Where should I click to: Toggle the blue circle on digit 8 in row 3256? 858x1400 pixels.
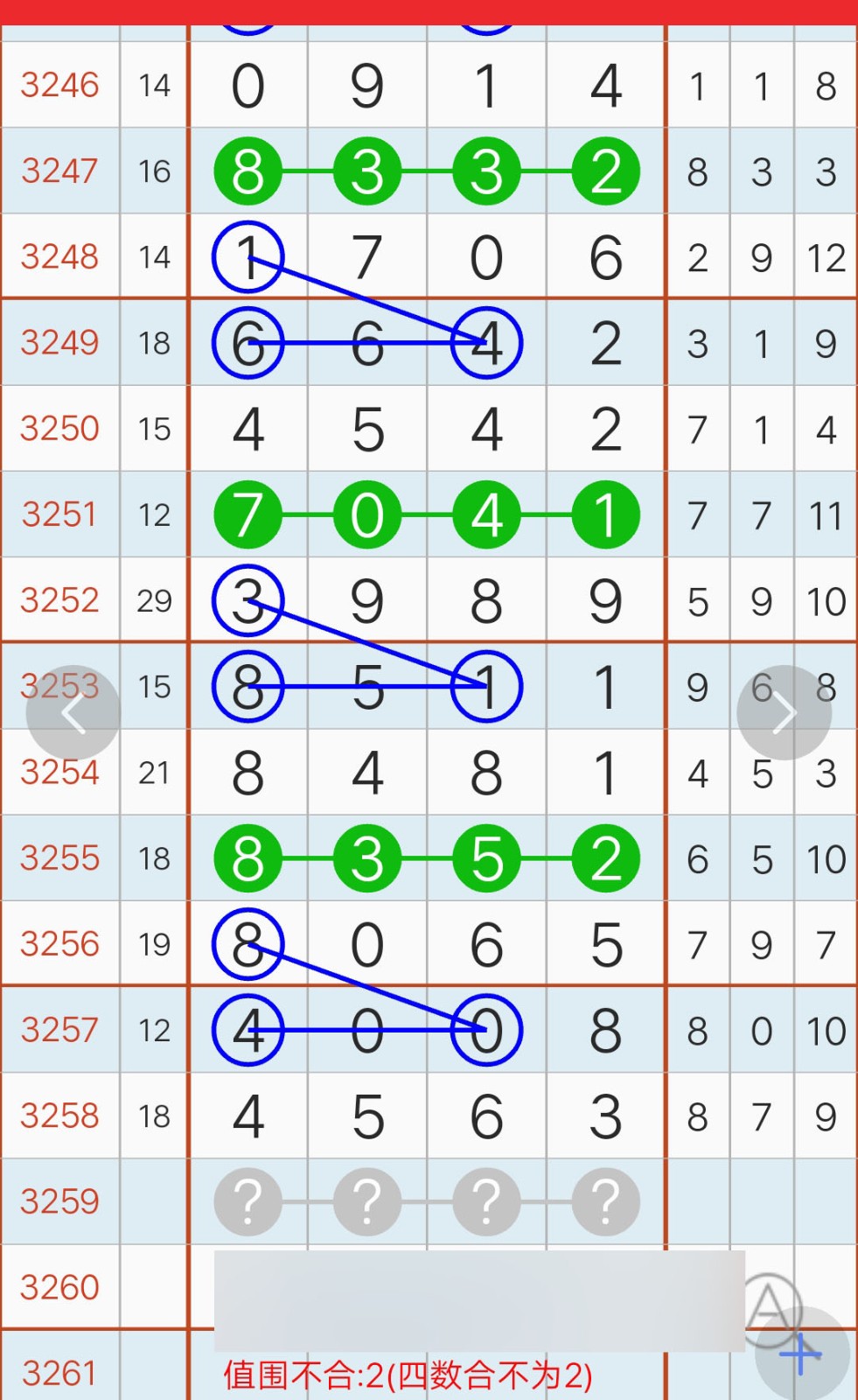click(248, 944)
